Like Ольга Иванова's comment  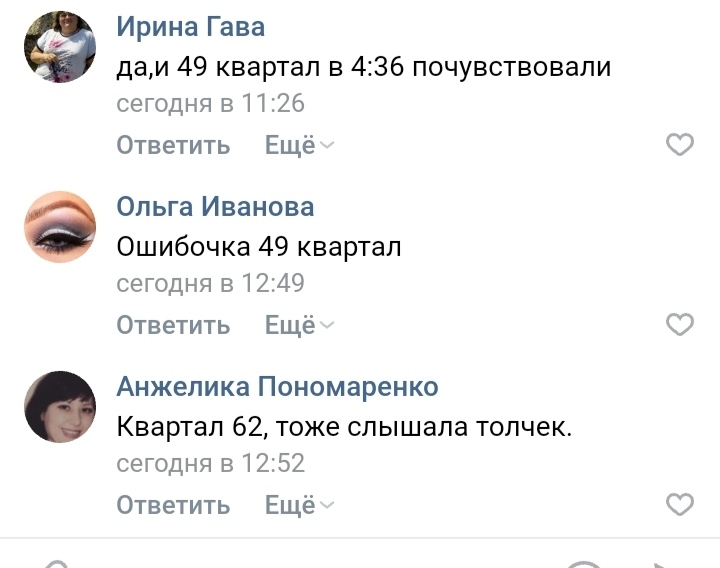(680, 326)
